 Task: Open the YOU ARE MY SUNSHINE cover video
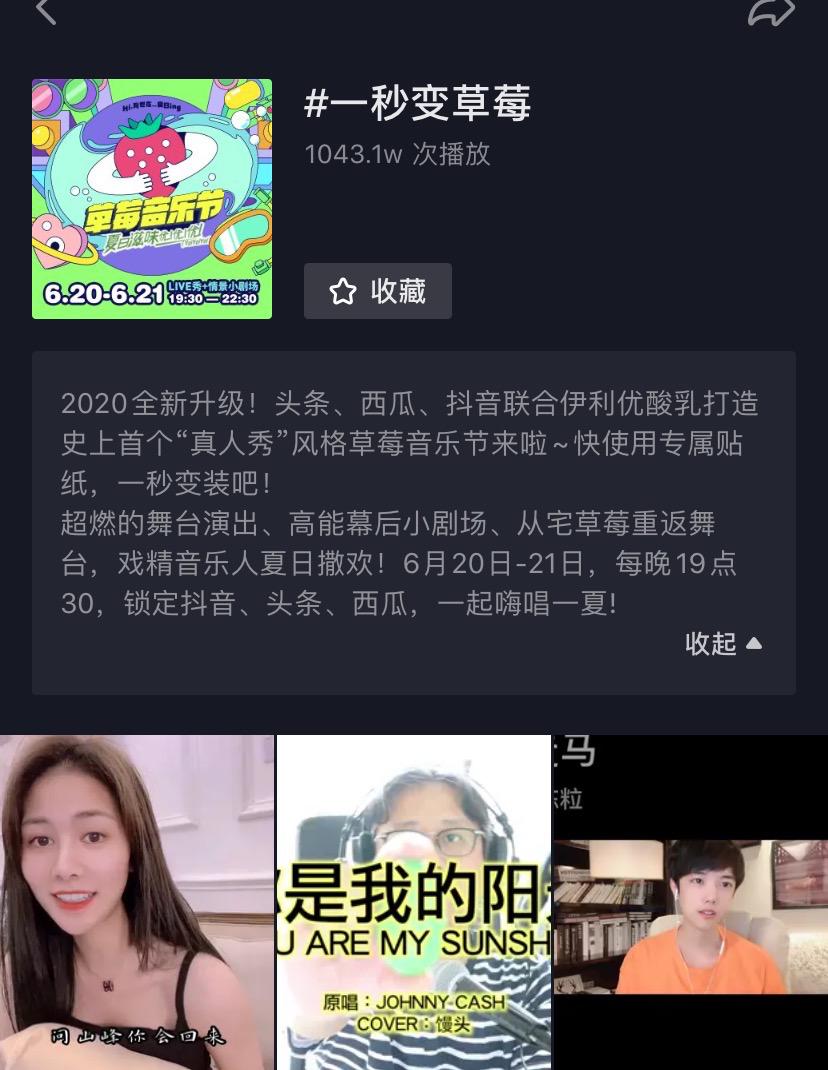[x=414, y=900]
